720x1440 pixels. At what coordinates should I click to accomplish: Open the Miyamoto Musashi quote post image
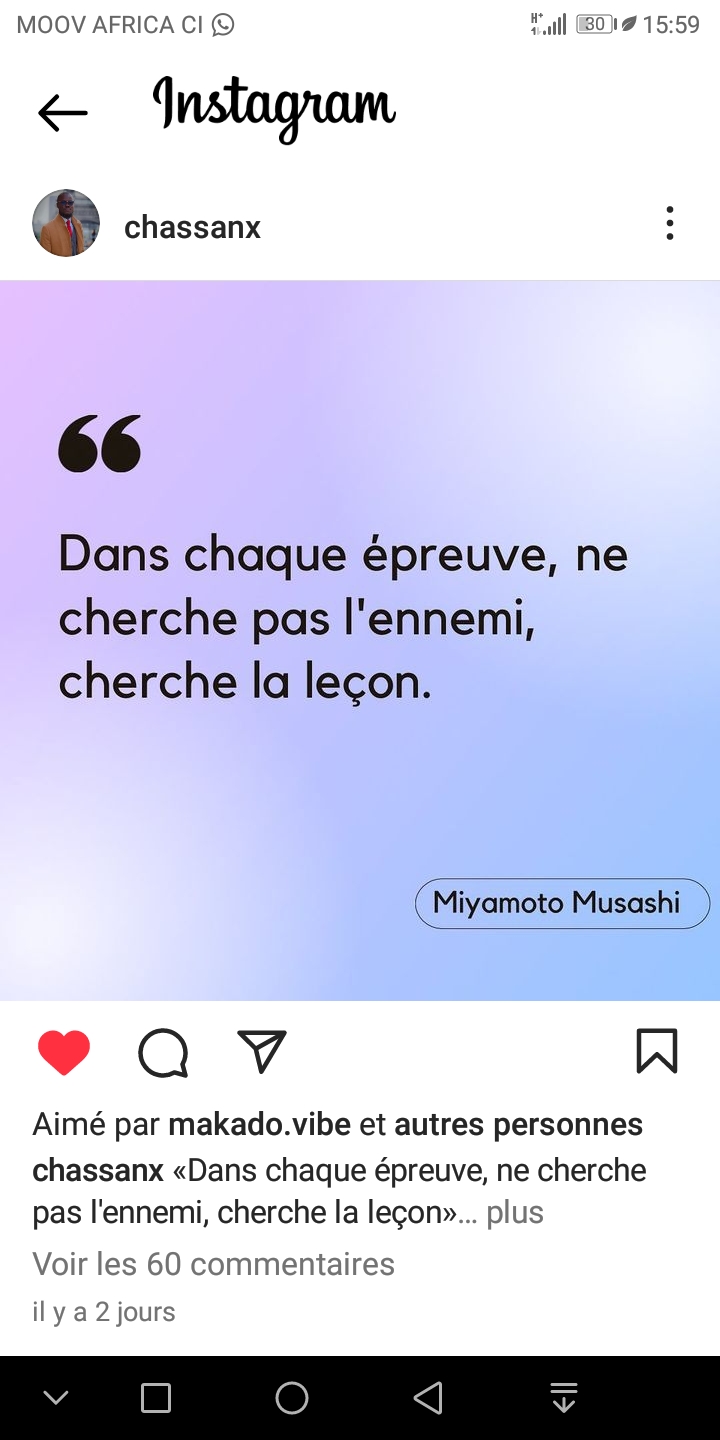click(360, 641)
